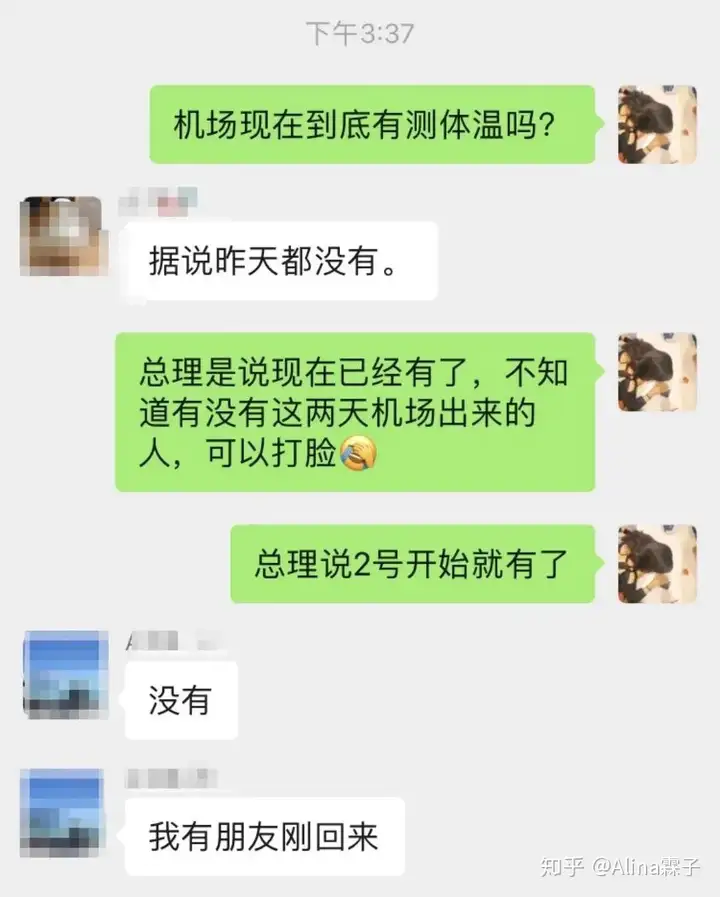Tap the blue avatar beside '我有朋友刚回来'
Image resolution: width=720 pixels, height=897 pixels.
[62, 812]
